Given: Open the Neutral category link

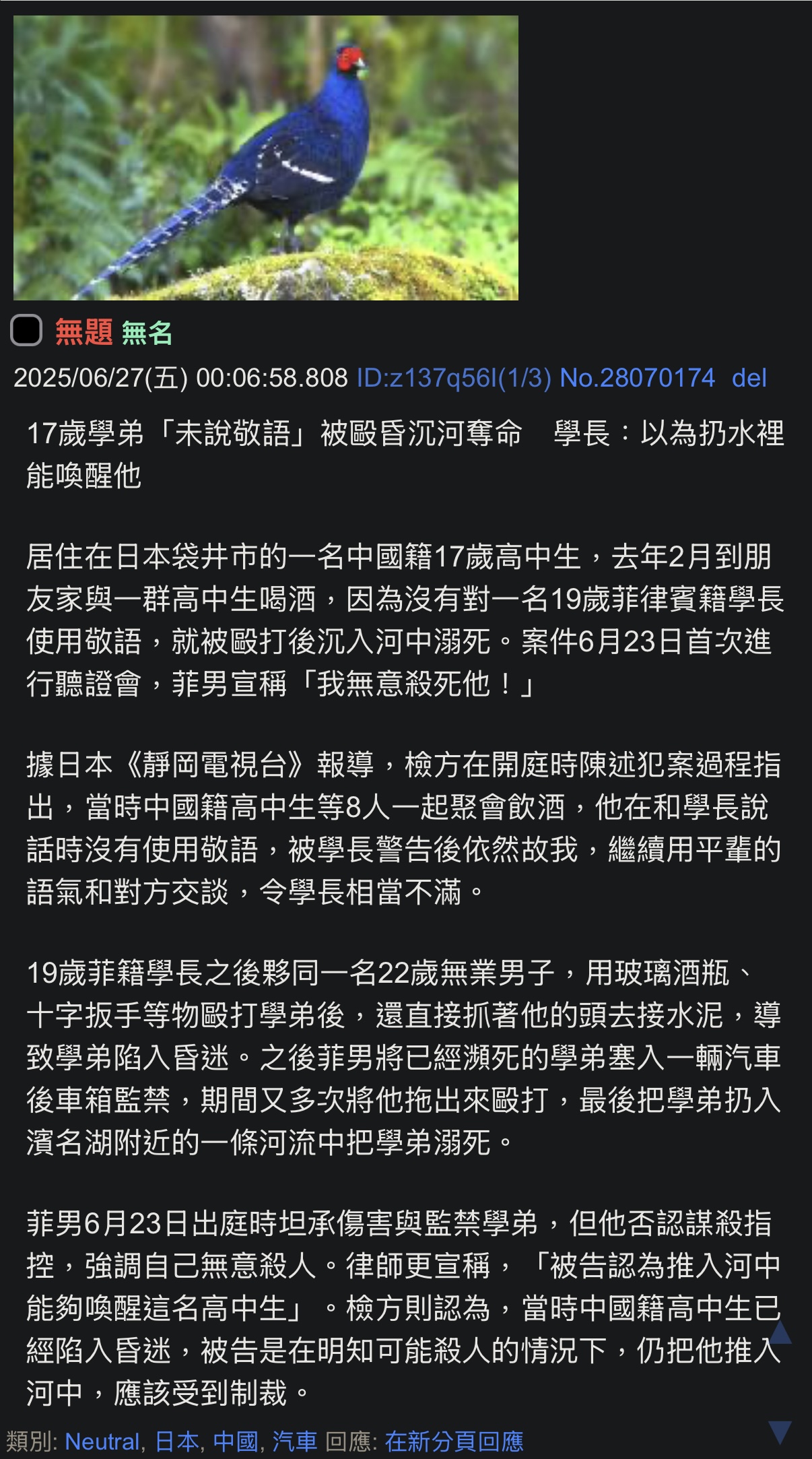Looking at the screenshot, I should coord(102,1441).
